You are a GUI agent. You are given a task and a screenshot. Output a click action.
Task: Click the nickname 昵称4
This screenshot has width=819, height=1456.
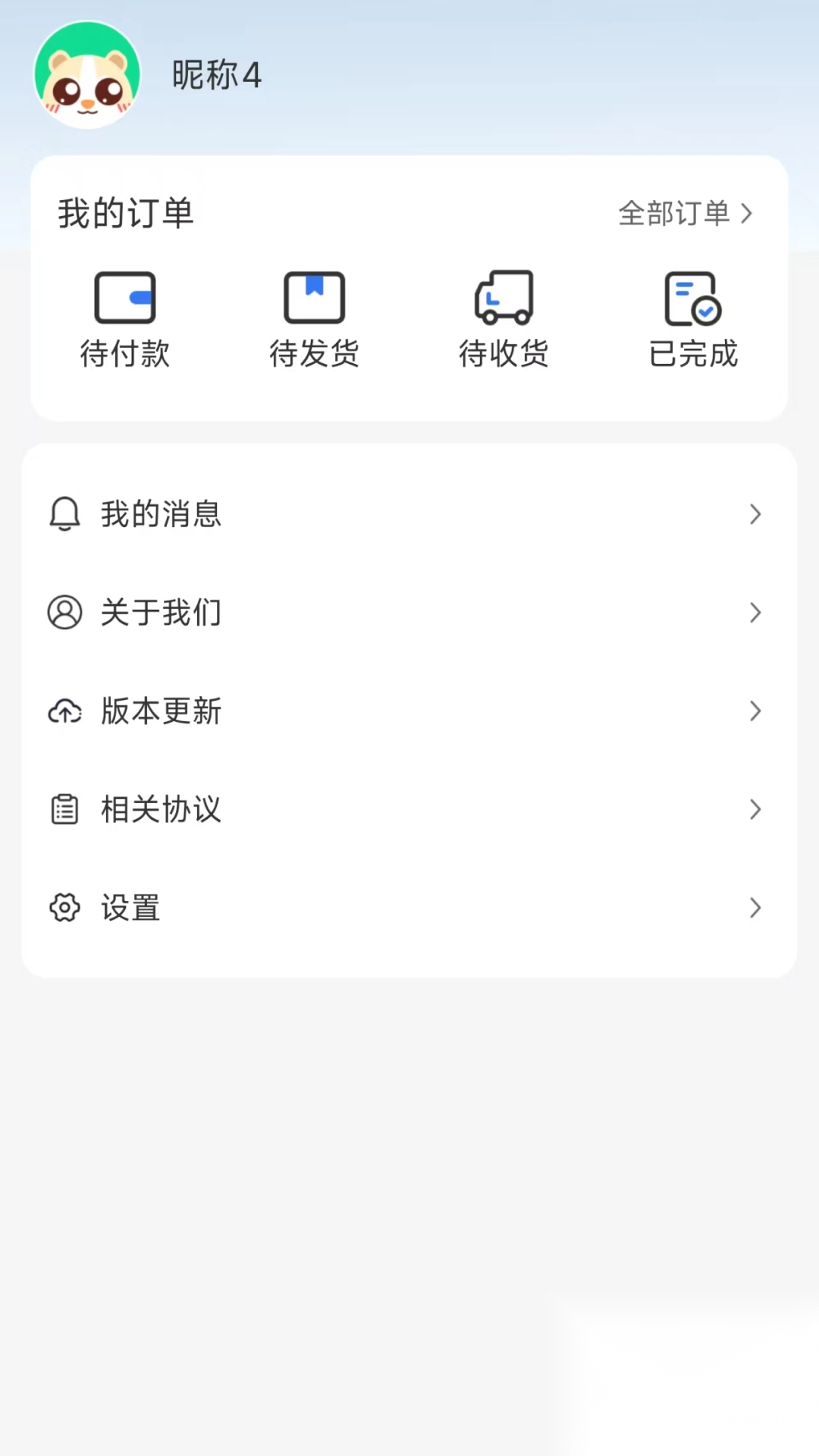tap(217, 76)
